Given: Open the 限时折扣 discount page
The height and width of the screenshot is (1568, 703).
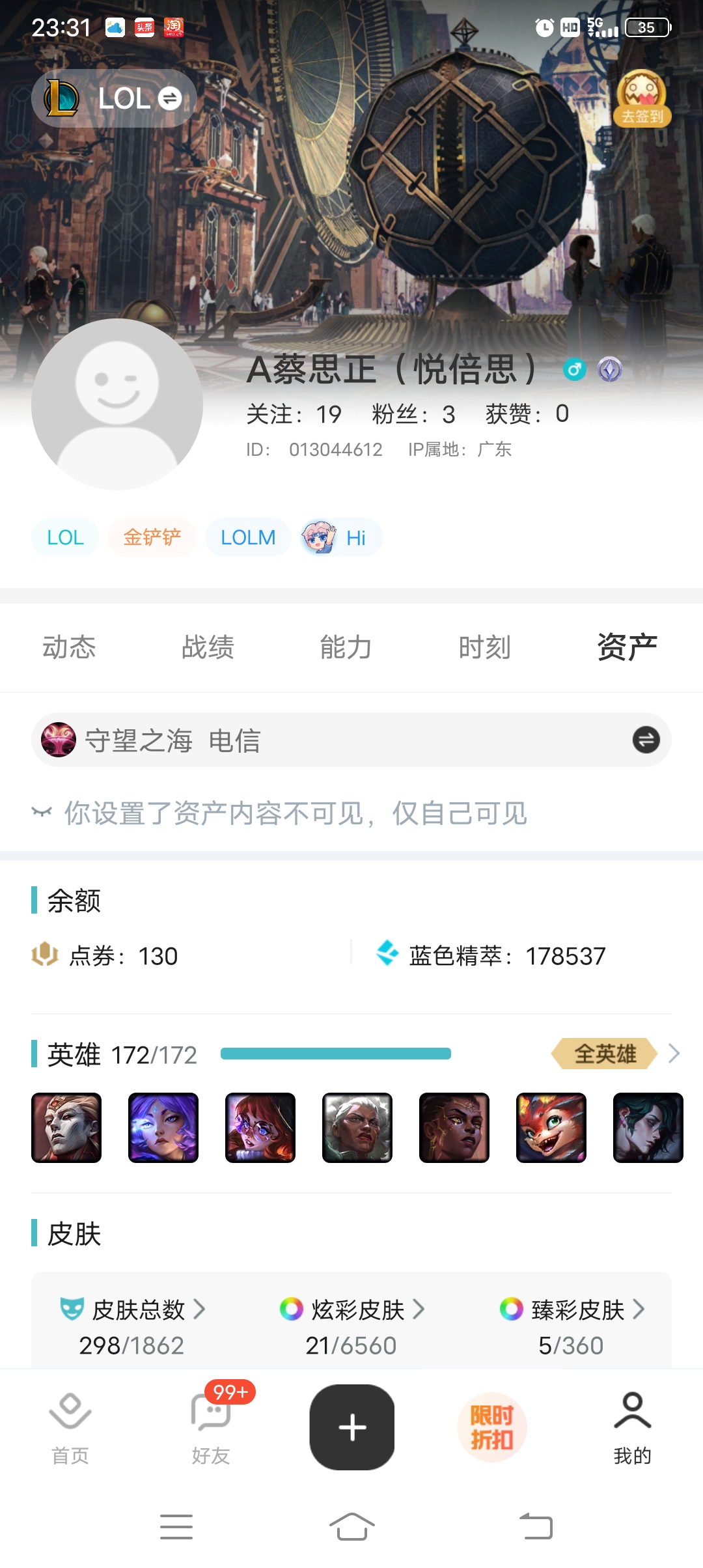Looking at the screenshot, I should point(492,1427).
